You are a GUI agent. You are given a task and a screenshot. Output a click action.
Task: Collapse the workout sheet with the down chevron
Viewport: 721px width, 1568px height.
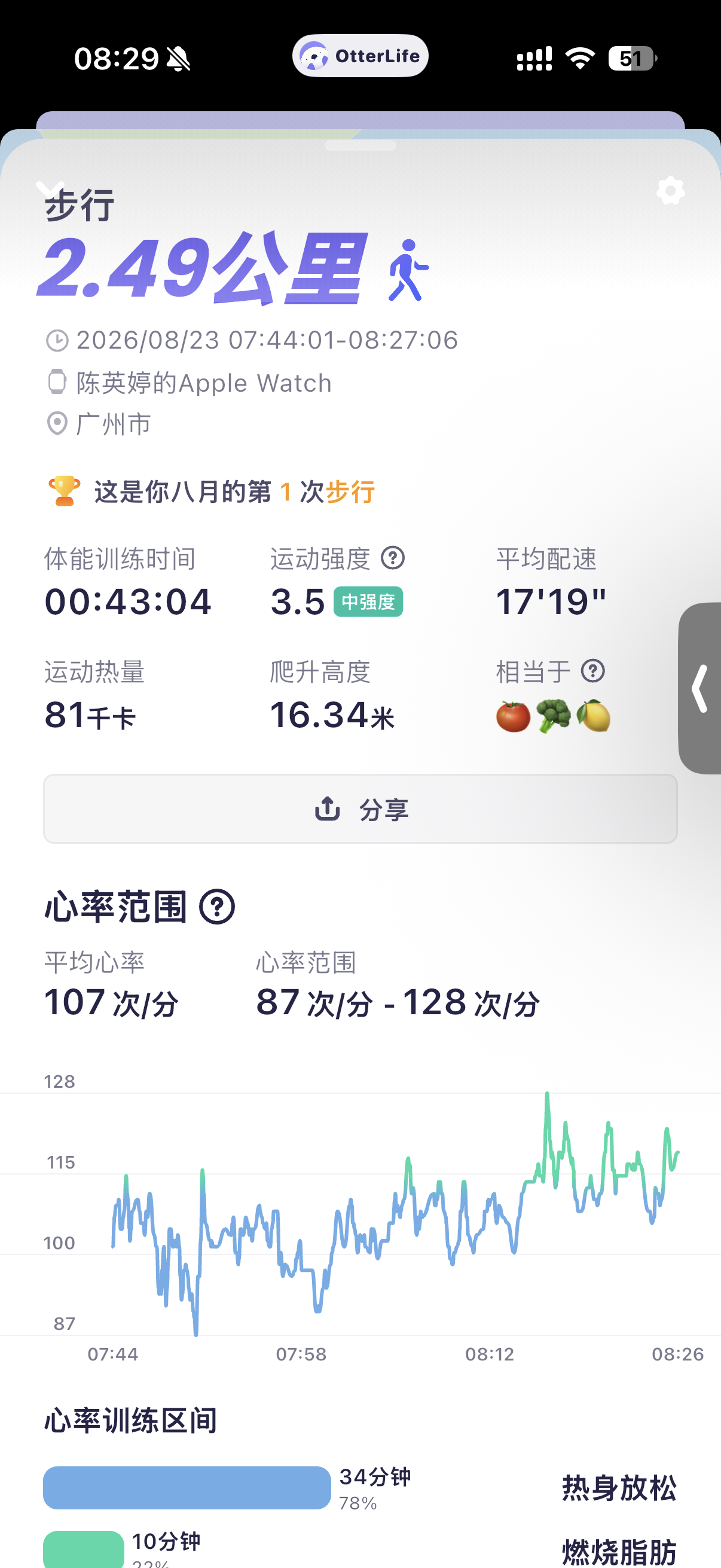(50, 190)
